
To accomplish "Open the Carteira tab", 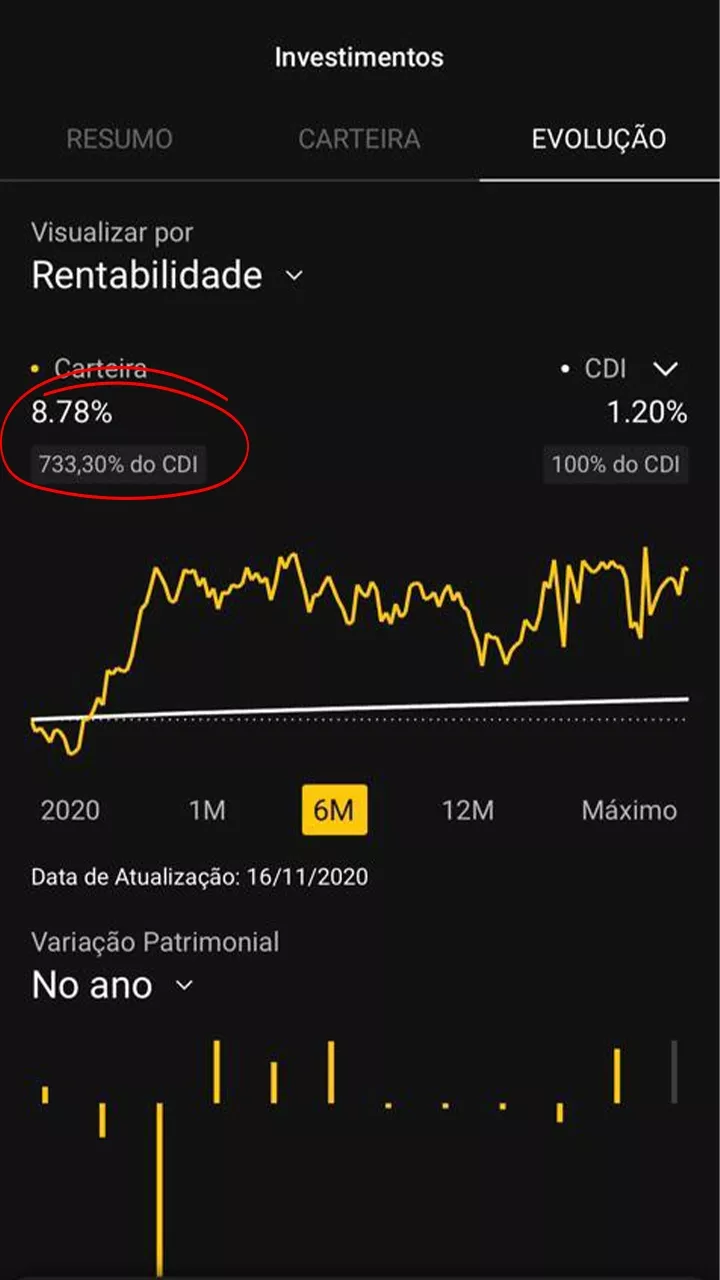I will (x=359, y=139).
